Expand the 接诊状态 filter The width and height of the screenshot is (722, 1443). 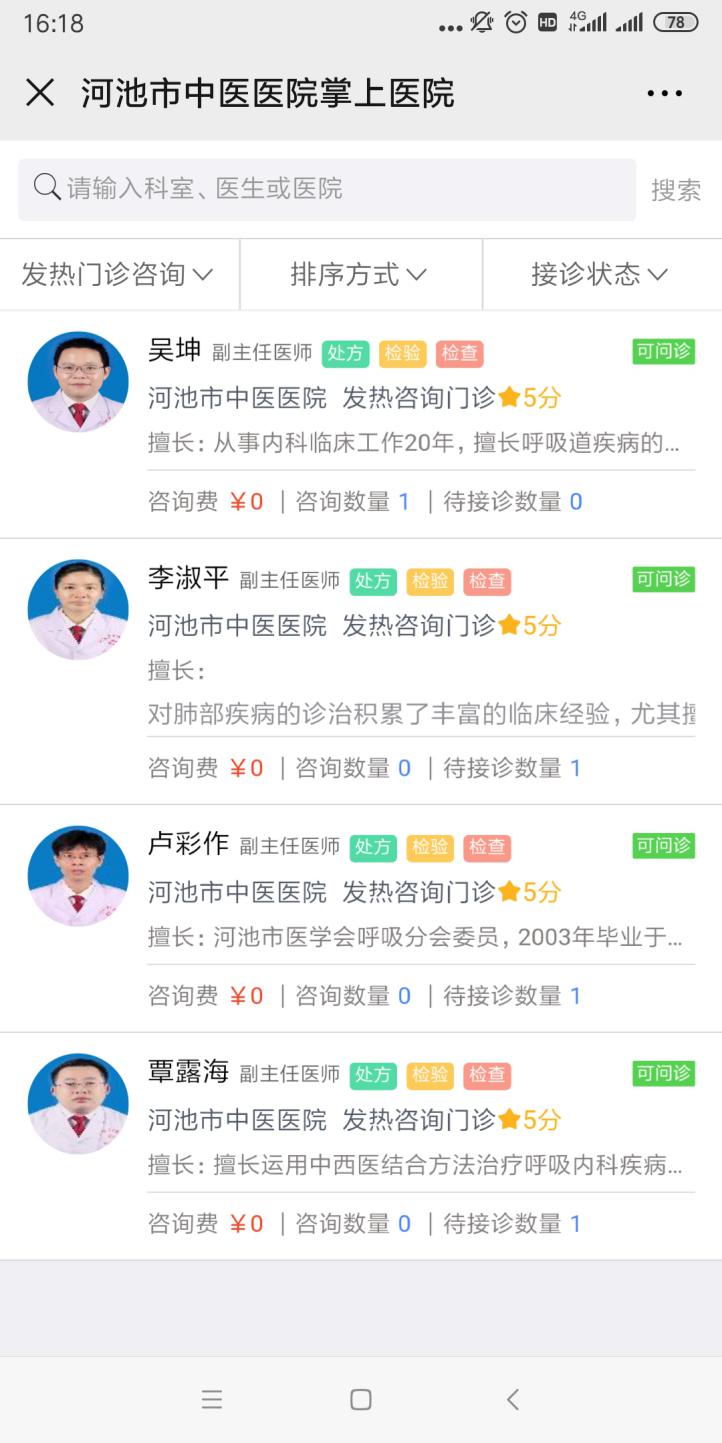pos(599,273)
